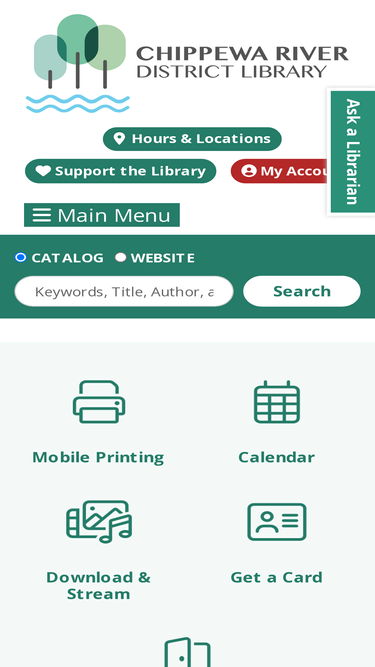Open Mobile Printing
This screenshot has height=667, width=375.
click(x=98, y=422)
